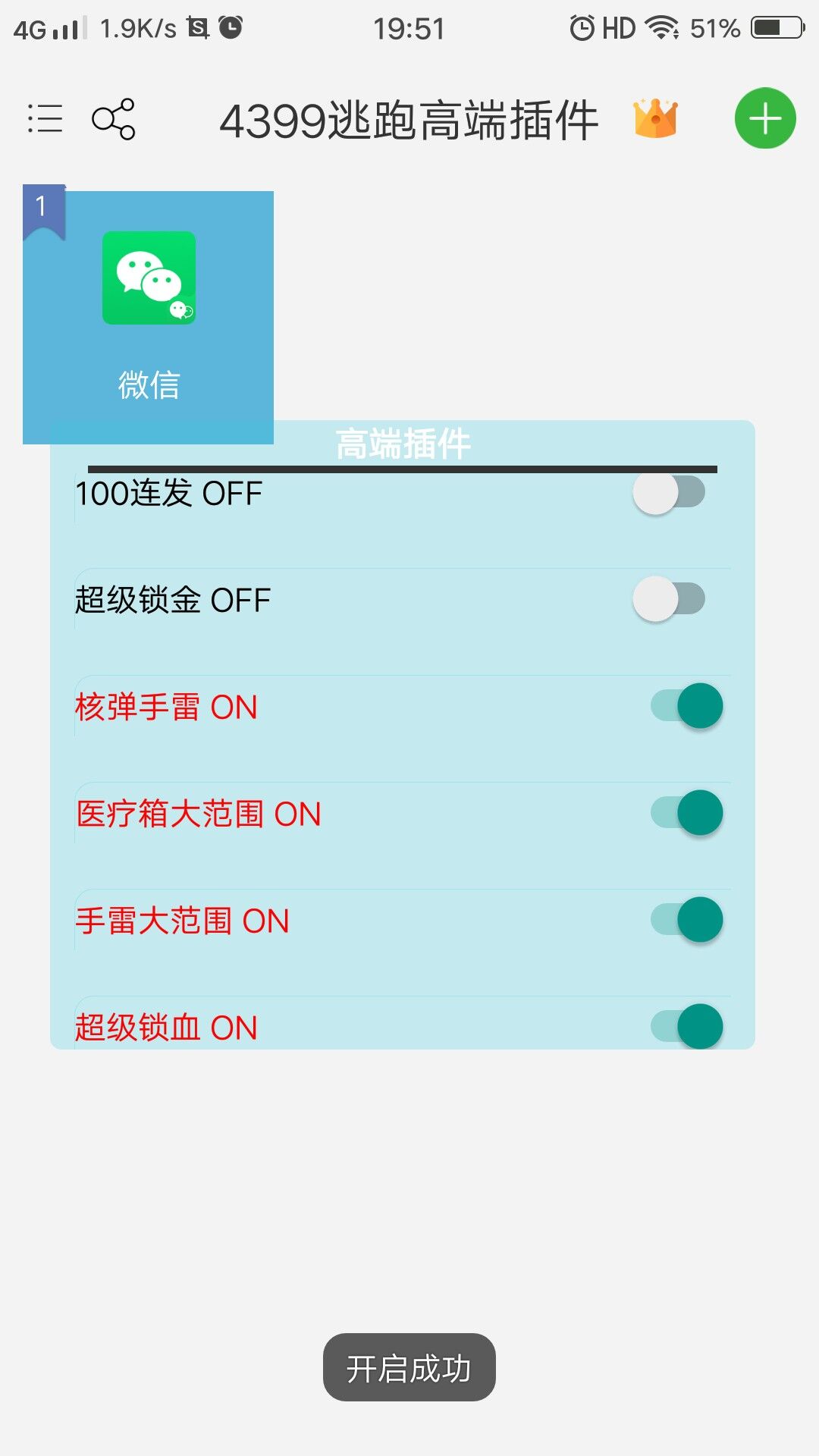The width and height of the screenshot is (819, 1456).
Task: Disable the 核弹手雷 switch
Action: [687, 706]
